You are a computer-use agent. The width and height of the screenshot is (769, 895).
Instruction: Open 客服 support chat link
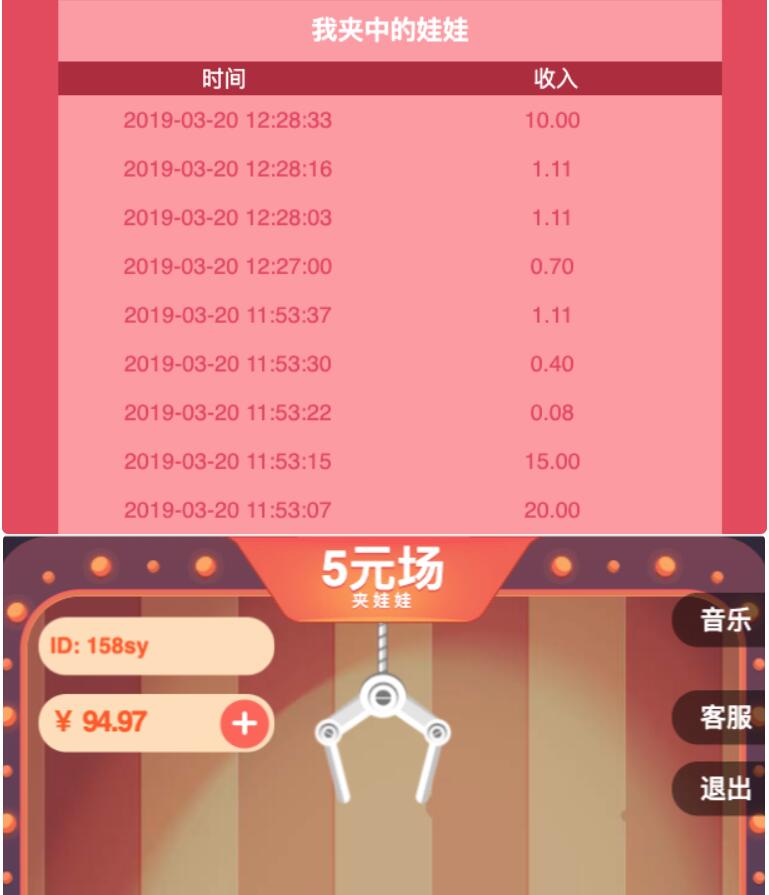point(720,719)
